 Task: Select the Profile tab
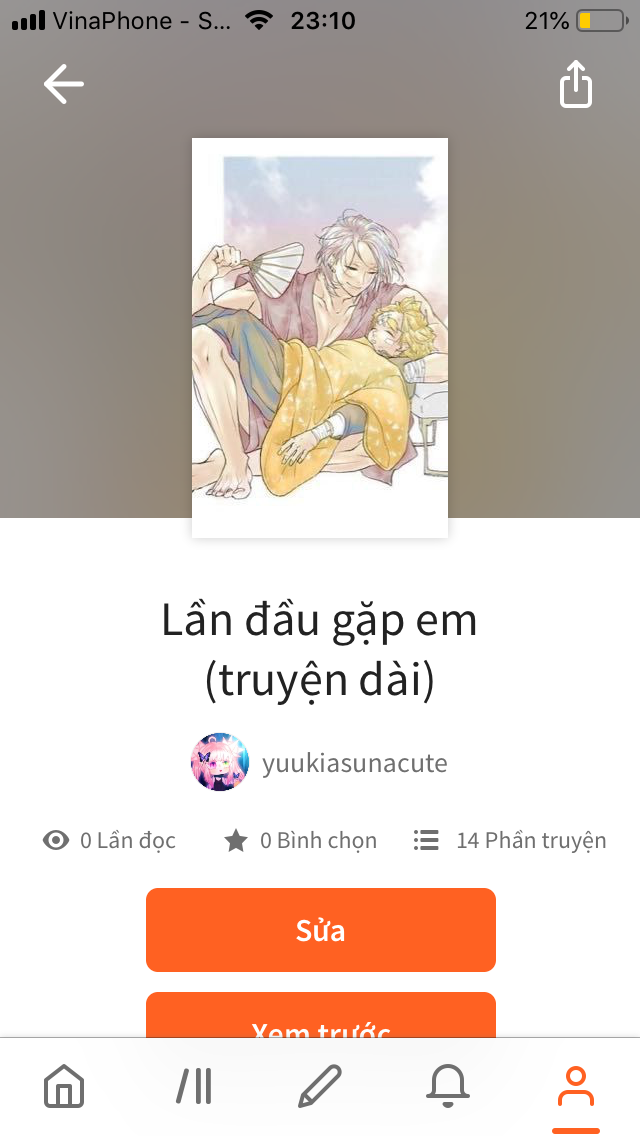[x=575, y=1086]
